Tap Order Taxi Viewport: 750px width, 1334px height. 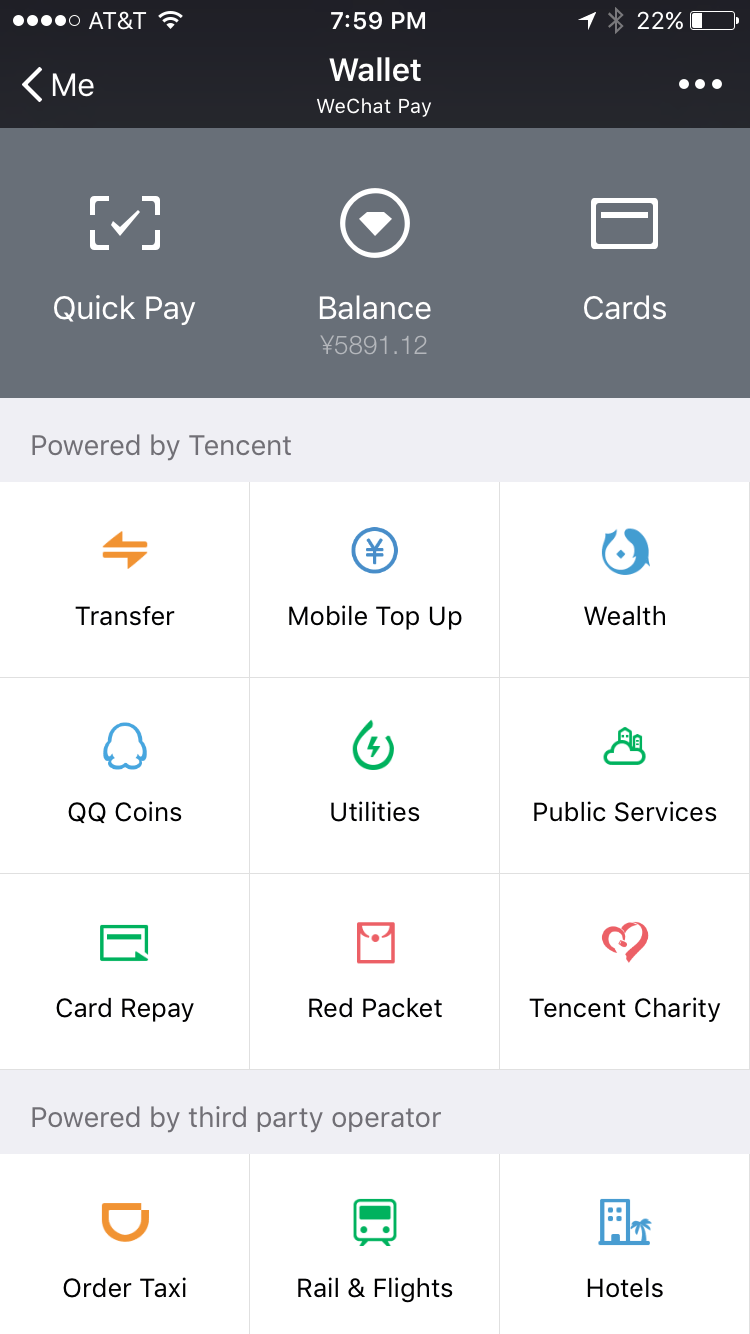(125, 1244)
